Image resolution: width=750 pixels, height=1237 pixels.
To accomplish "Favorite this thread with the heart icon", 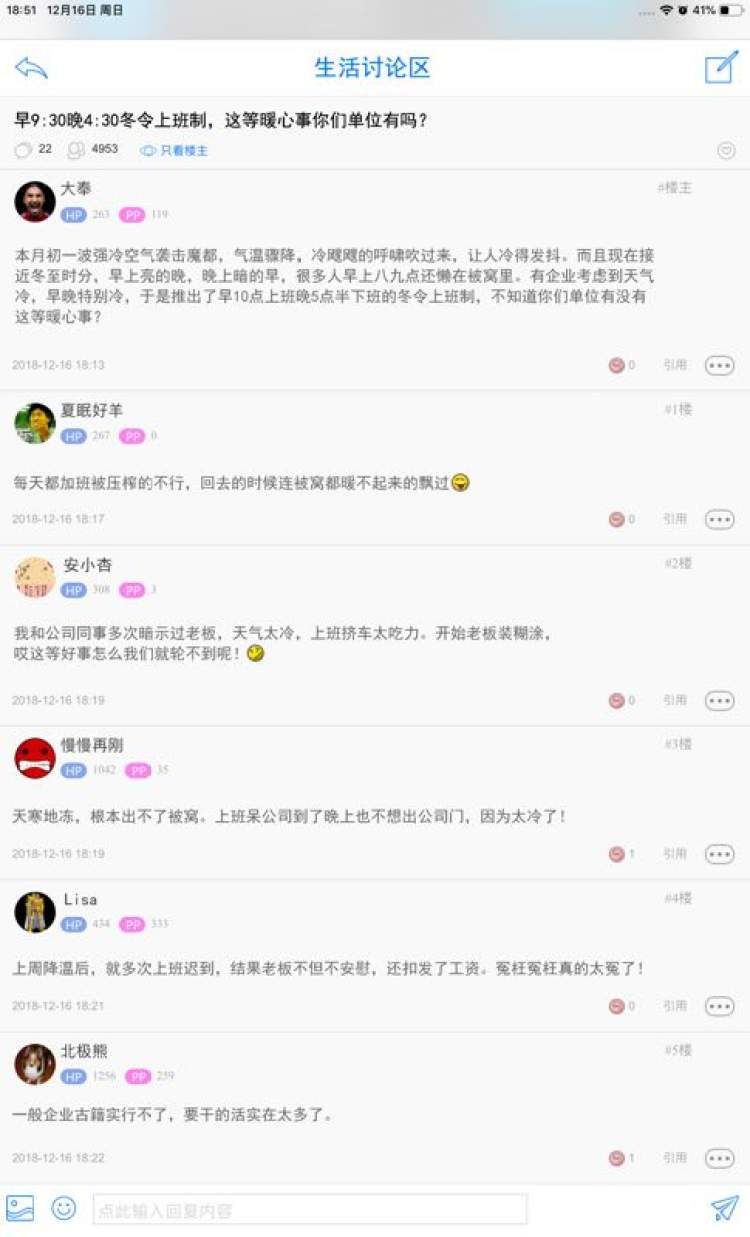I will pos(727,151).
